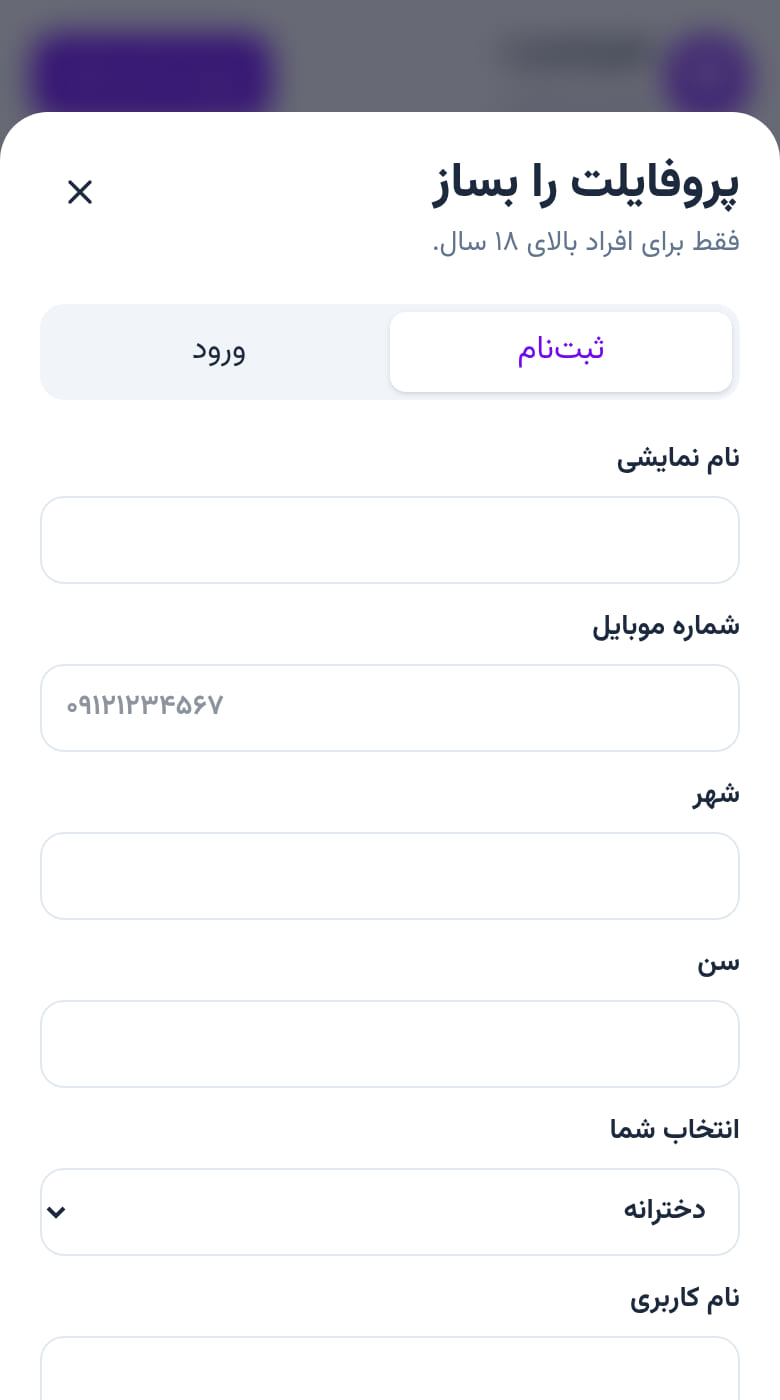This screenshot has height=1400, width=780.
Task: Tap the نام نمایشی input field
Action: click(390, 540)
